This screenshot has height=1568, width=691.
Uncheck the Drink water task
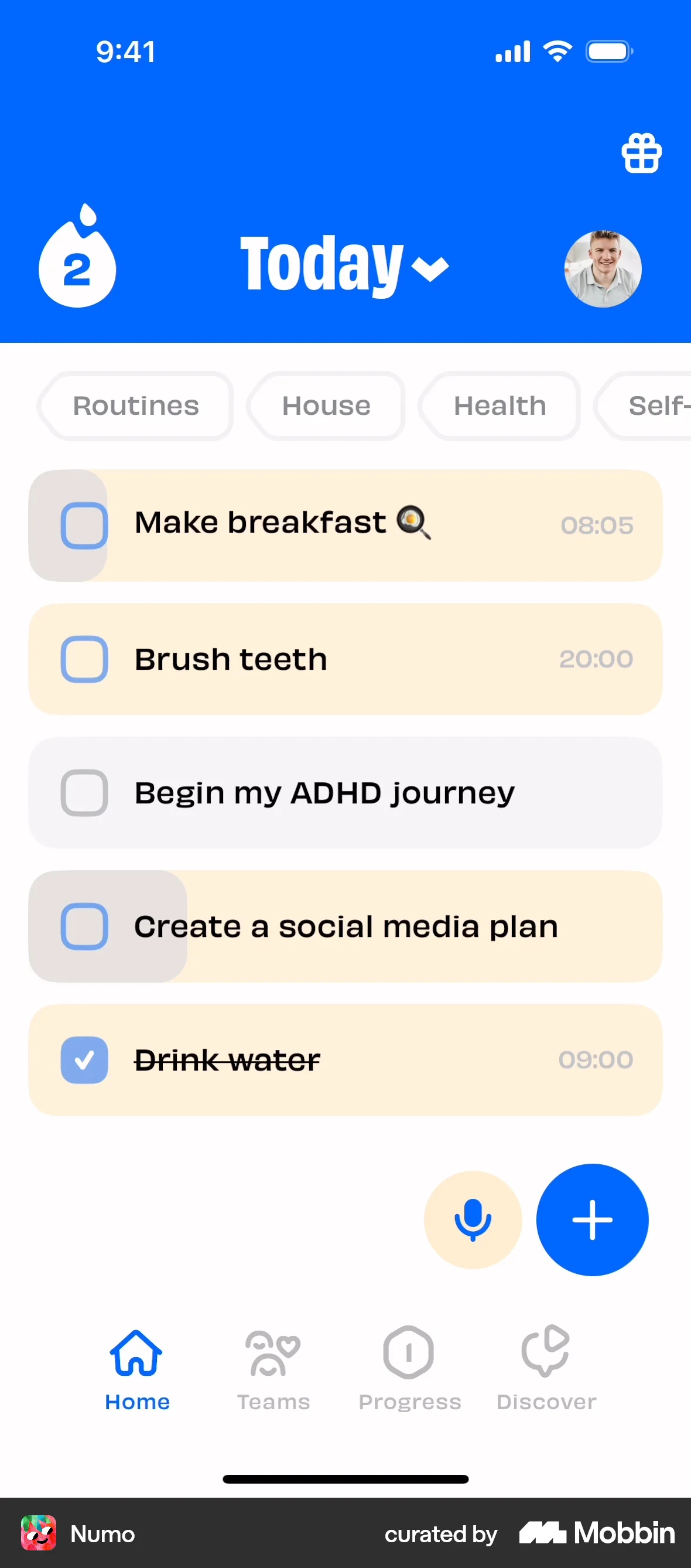pos(84,1060)
